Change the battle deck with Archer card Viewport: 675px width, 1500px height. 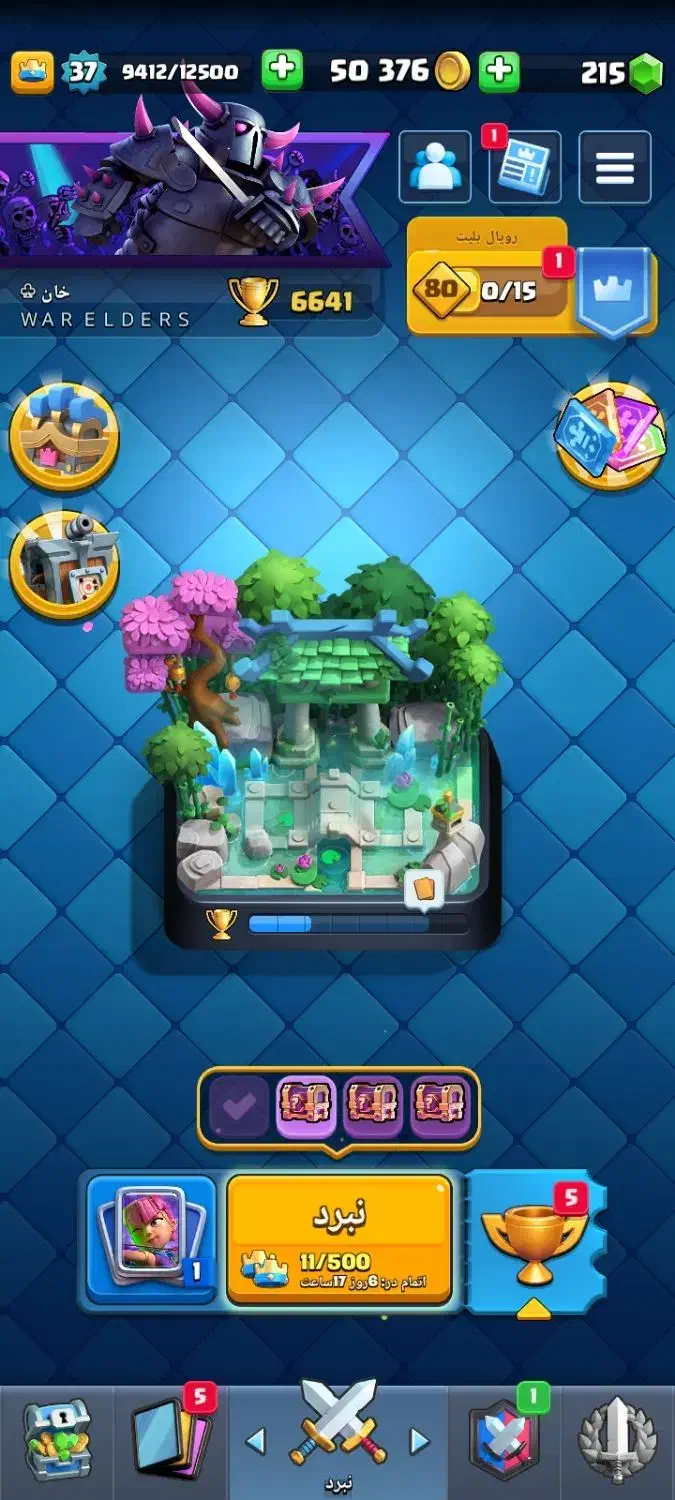click(x=151, y=1238)
